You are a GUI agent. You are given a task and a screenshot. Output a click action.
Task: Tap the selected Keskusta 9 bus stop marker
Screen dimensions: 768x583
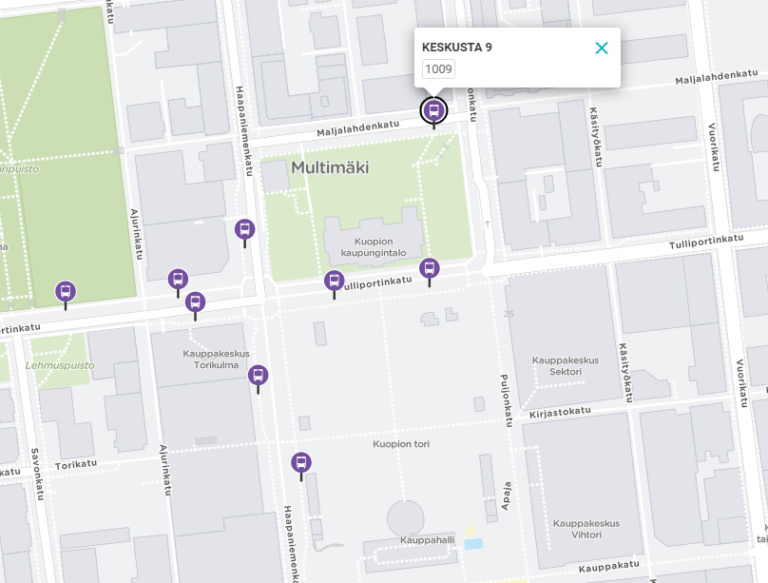[434, 110]
